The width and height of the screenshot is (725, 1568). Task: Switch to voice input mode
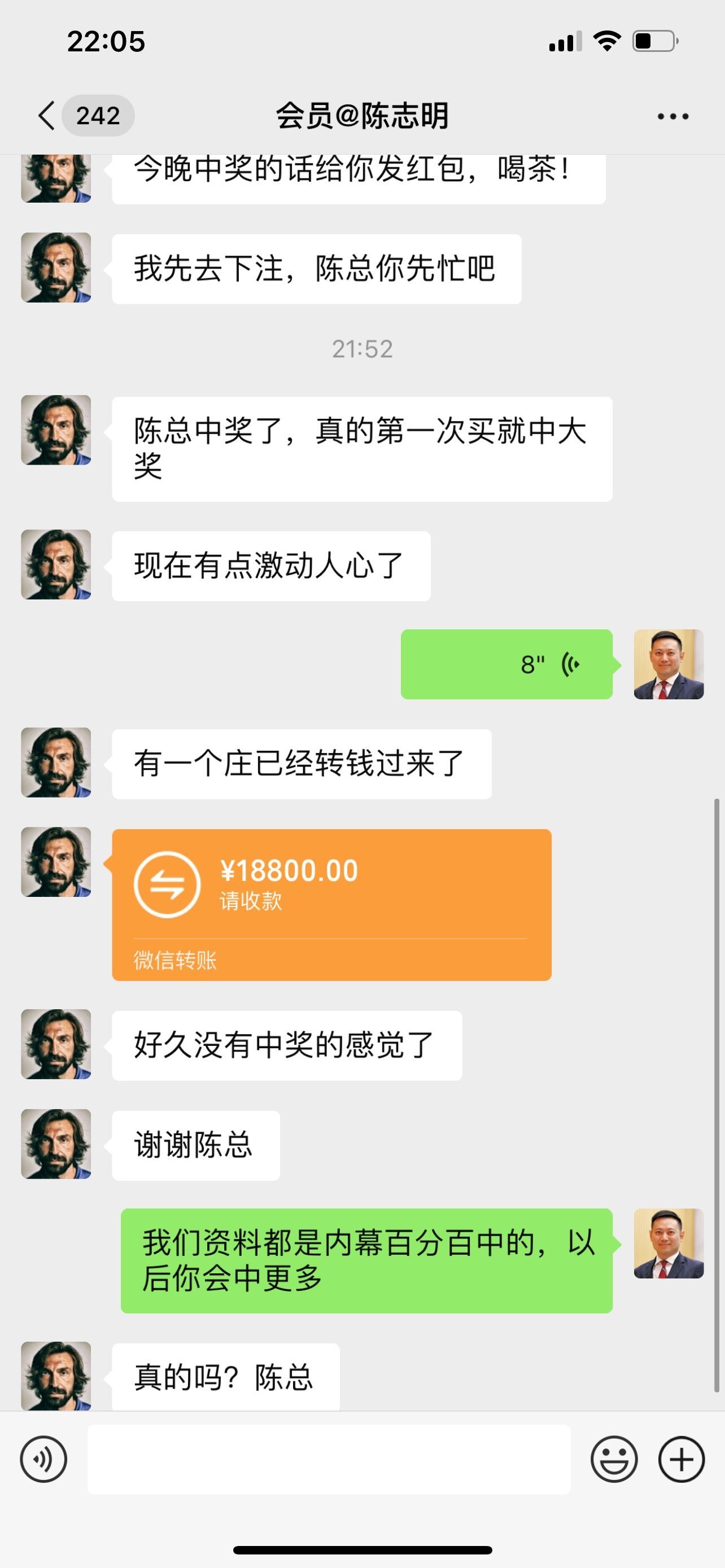[x=43, y=1459]
